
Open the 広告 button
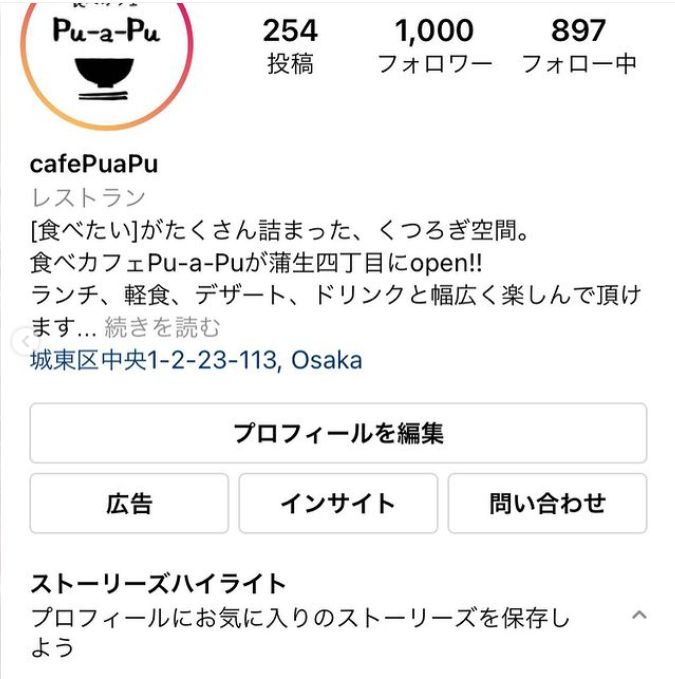coord(129,503)
